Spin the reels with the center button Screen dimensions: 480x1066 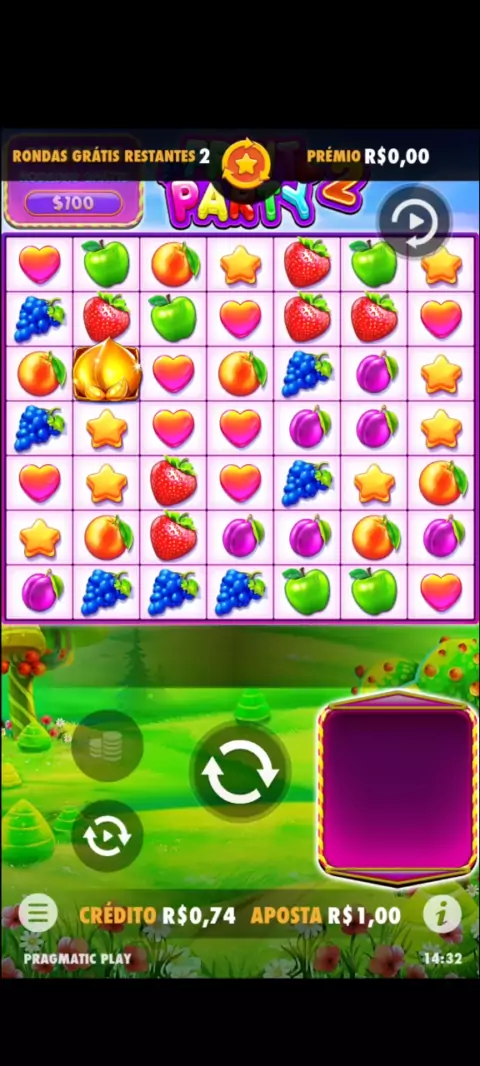pyautogui.click(x=240, y=772)
